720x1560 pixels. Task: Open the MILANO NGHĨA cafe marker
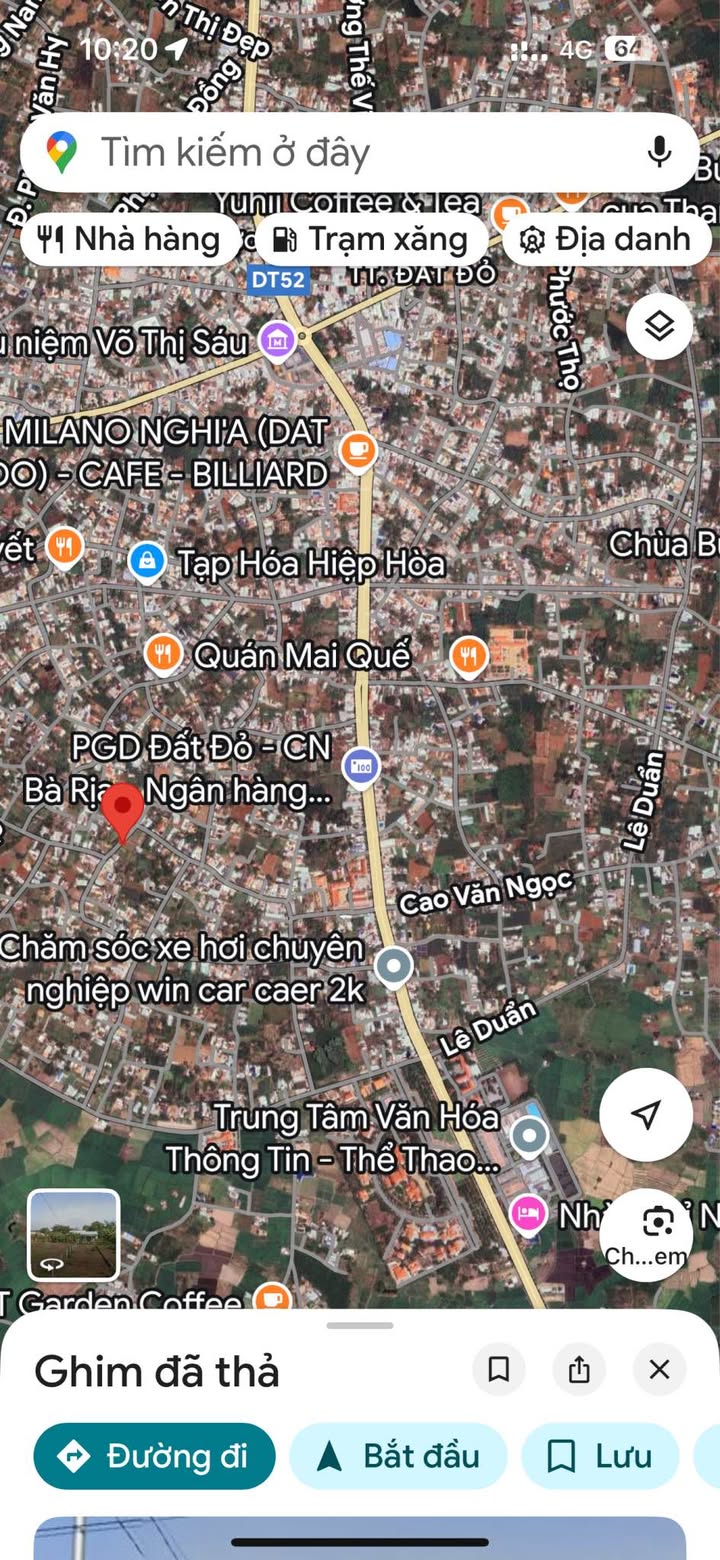click(357, 450)
